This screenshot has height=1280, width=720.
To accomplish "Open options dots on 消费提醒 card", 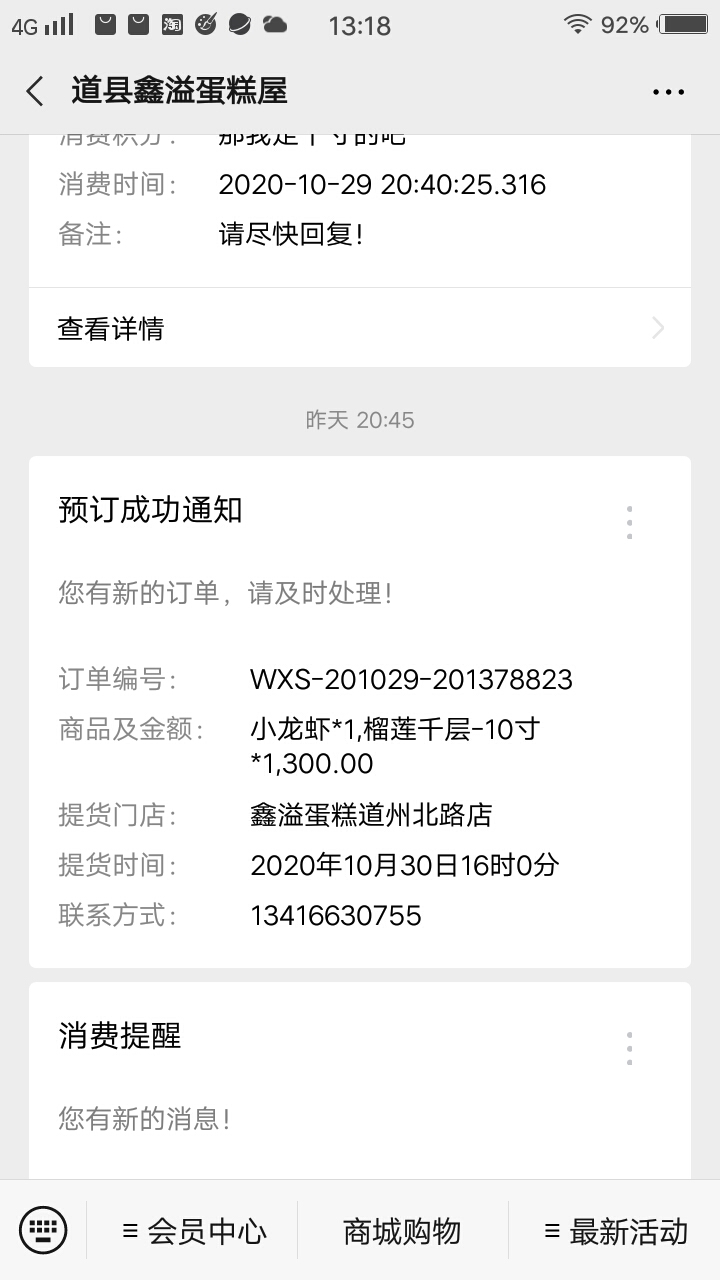I will pyautogui.click(x=629, y=1048).
